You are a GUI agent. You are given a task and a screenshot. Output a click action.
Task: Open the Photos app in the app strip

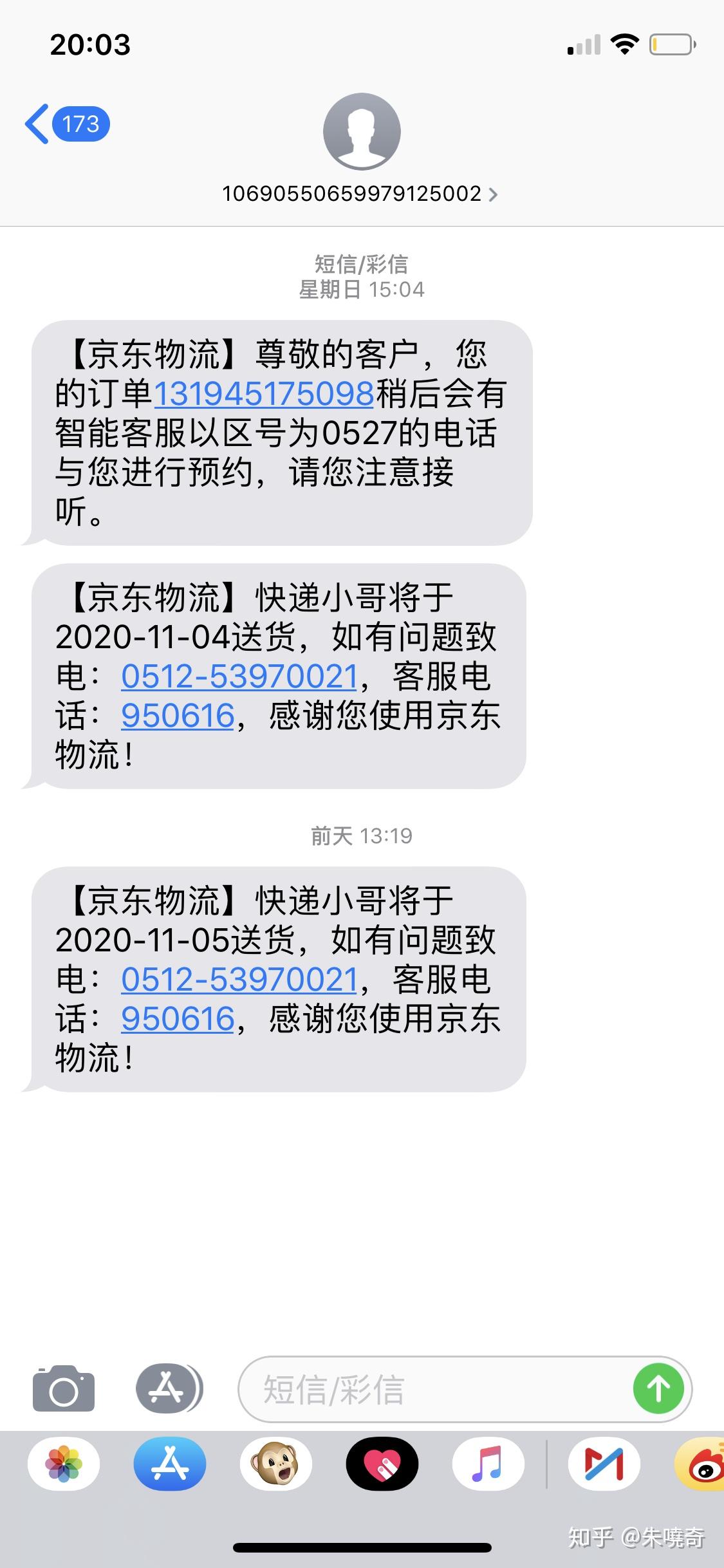pyautogui.click(x=64, y=1464)
